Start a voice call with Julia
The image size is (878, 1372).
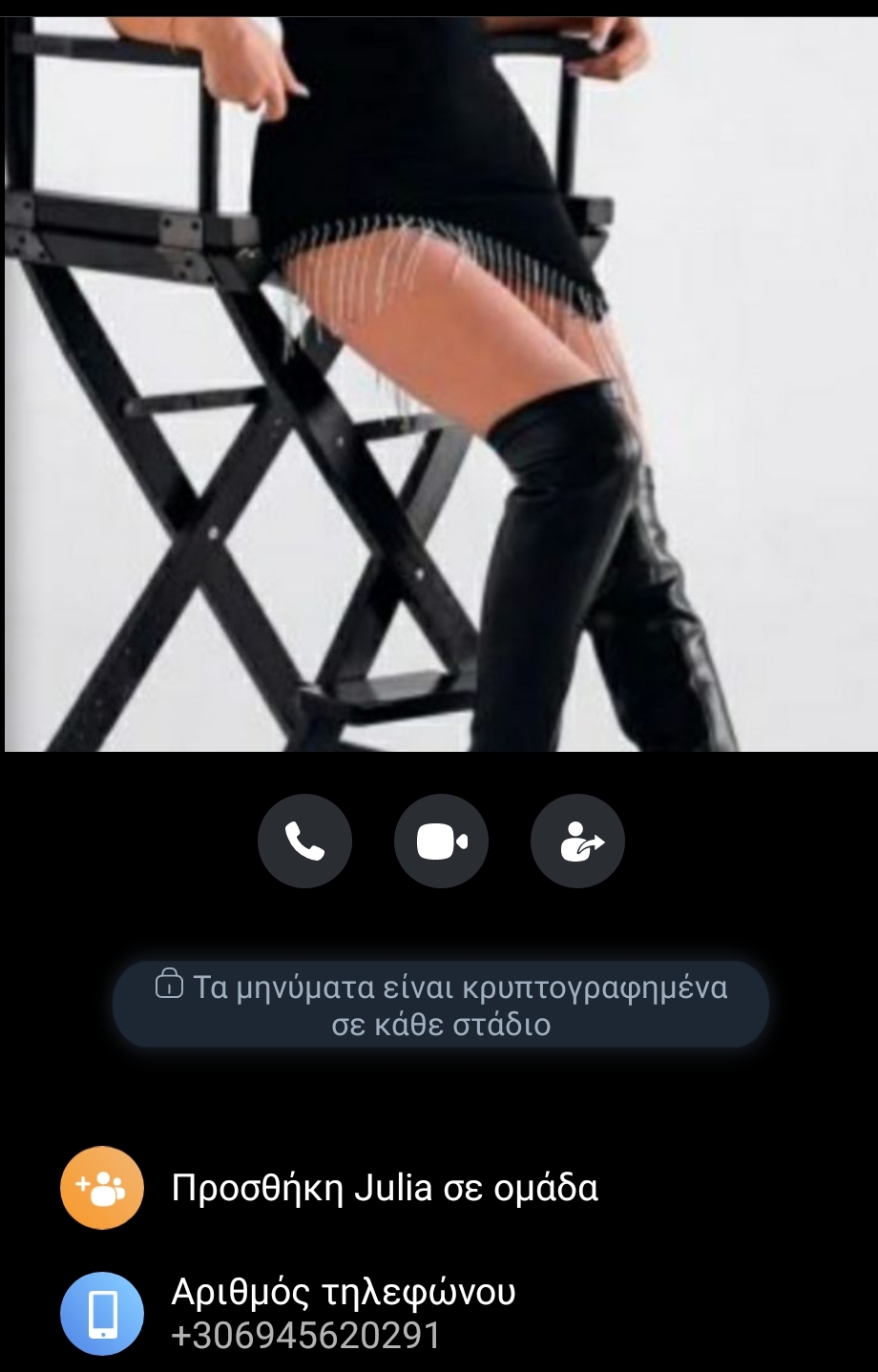click(304, 842)
